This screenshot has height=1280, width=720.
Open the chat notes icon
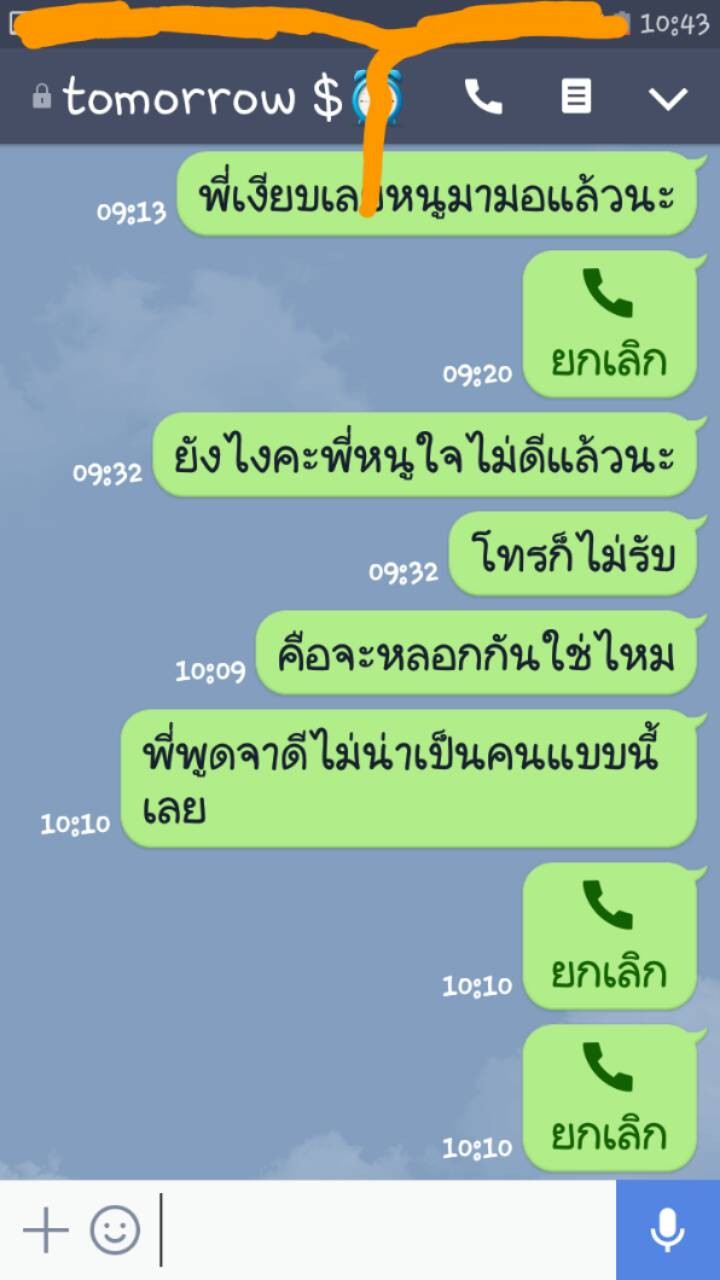tap(576, 97)
